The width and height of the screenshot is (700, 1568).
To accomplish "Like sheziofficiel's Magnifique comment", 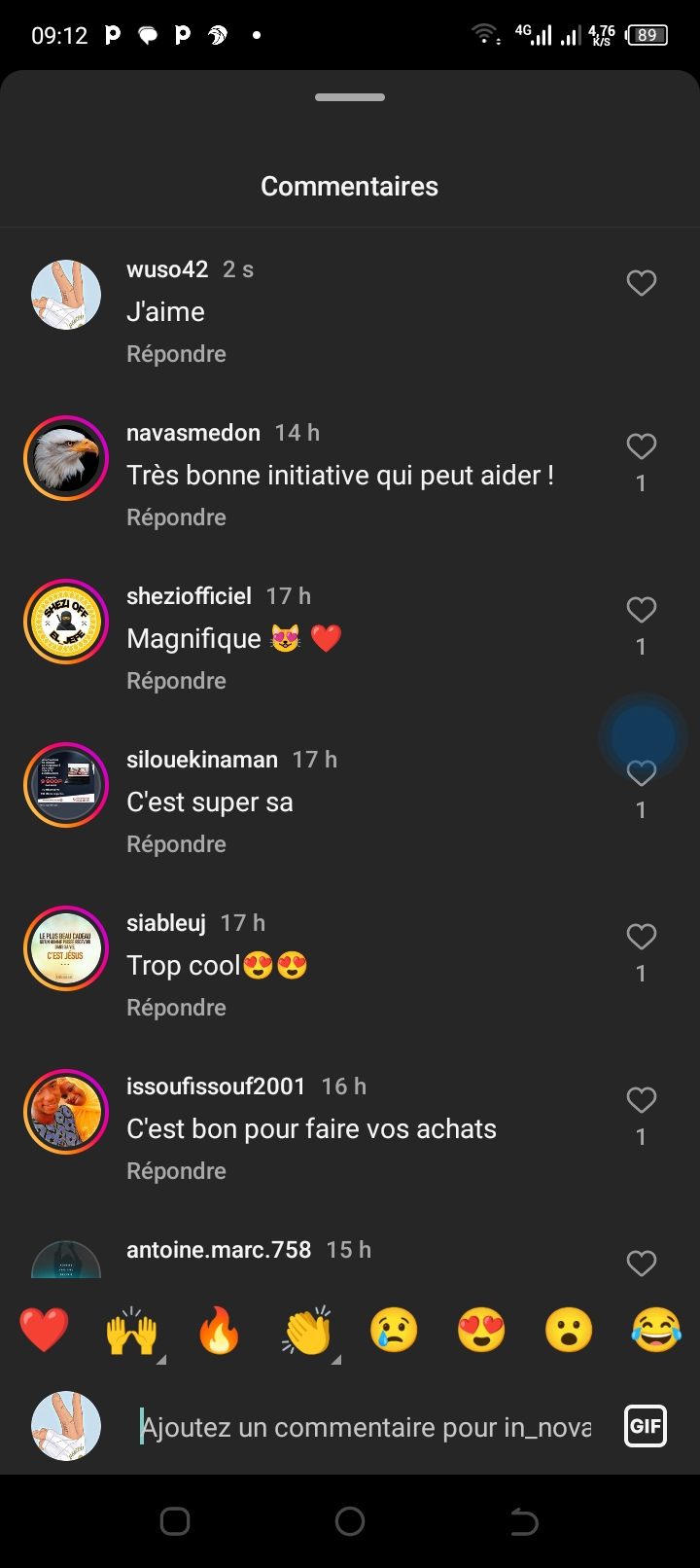I will click(641, 610).
